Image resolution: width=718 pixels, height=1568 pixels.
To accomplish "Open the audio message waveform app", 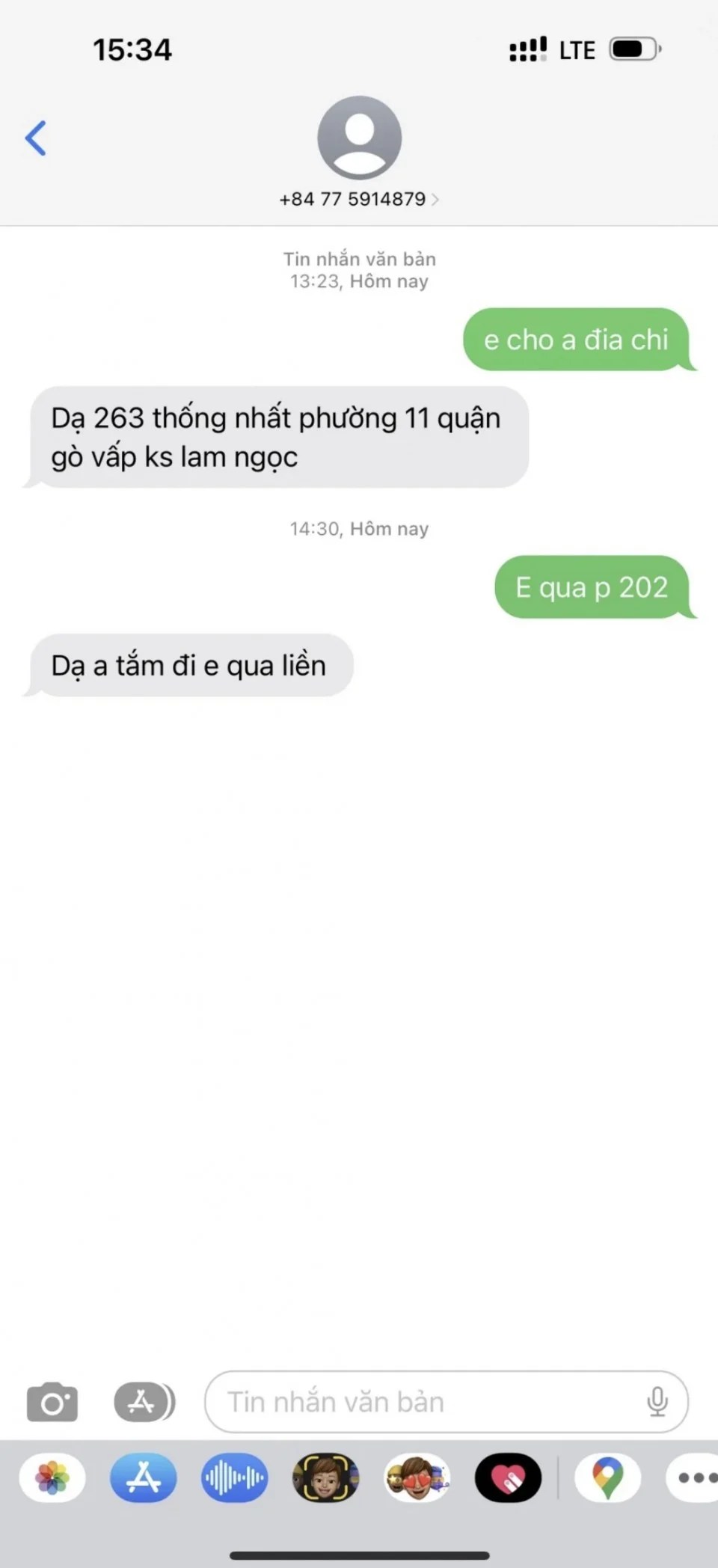I will click(234, 1478).
